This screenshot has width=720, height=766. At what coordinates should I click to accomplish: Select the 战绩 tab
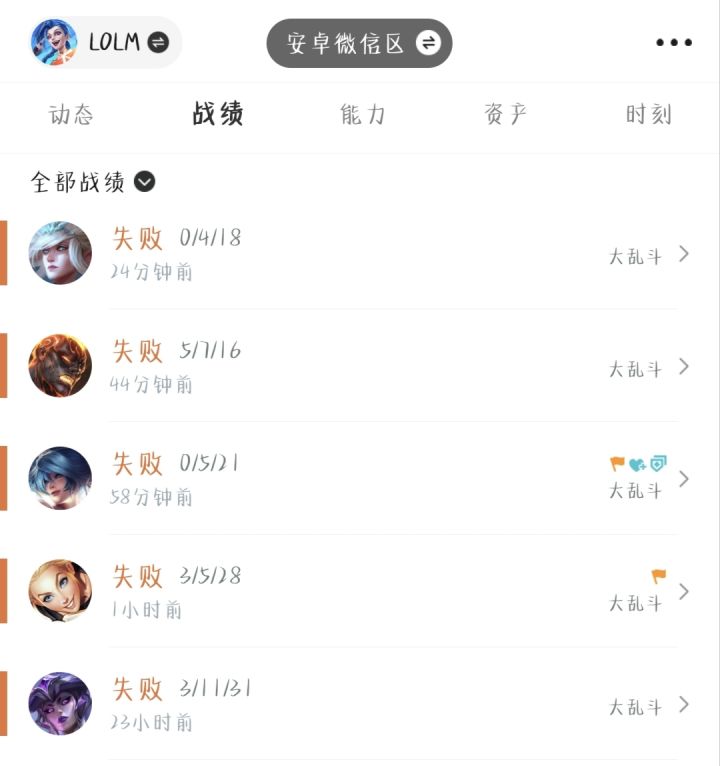[x=218, y=115]
